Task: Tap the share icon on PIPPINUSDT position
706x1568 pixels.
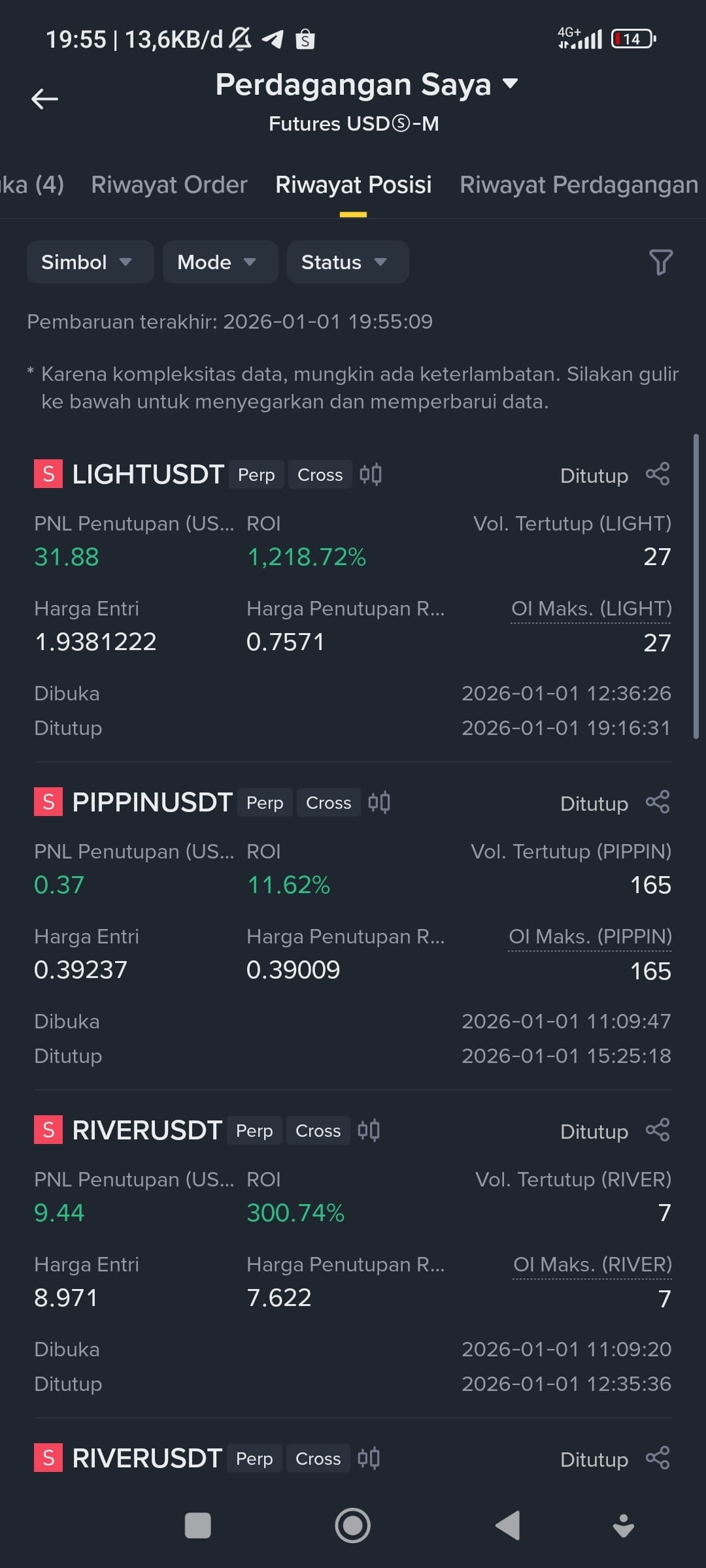Action: point(657,802)
